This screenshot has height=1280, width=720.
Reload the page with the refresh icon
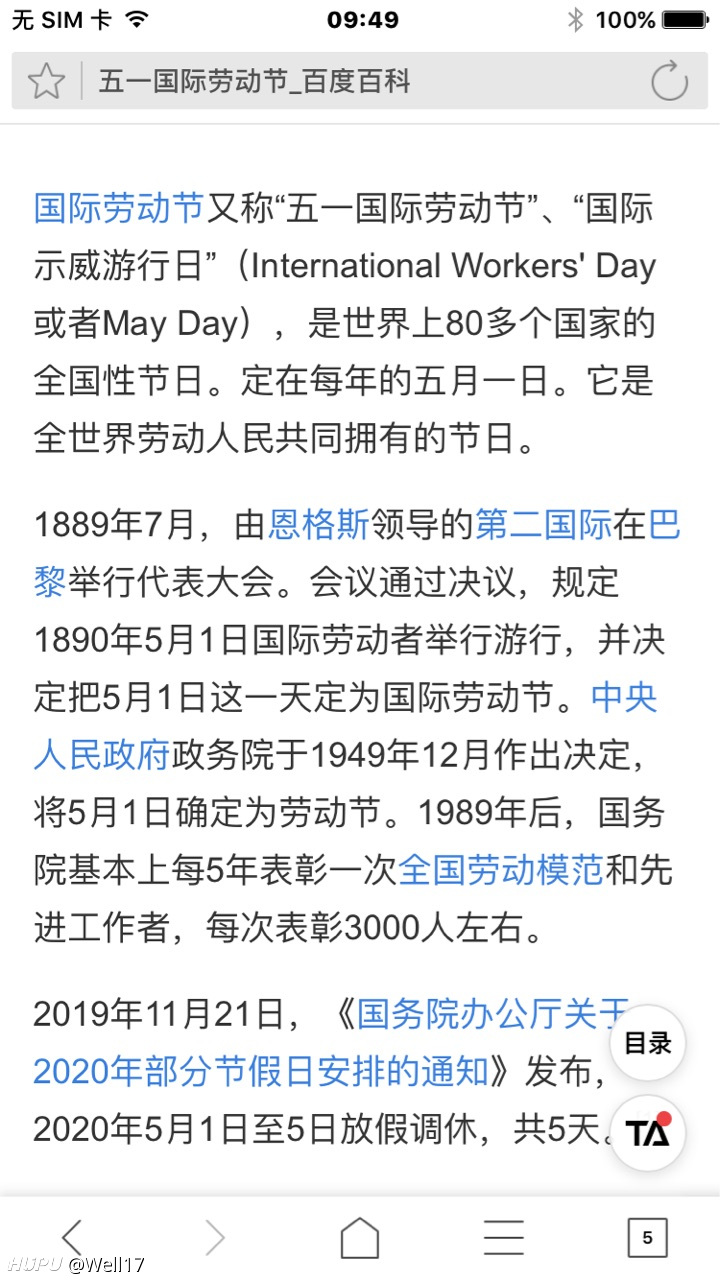tap(670, 81)
